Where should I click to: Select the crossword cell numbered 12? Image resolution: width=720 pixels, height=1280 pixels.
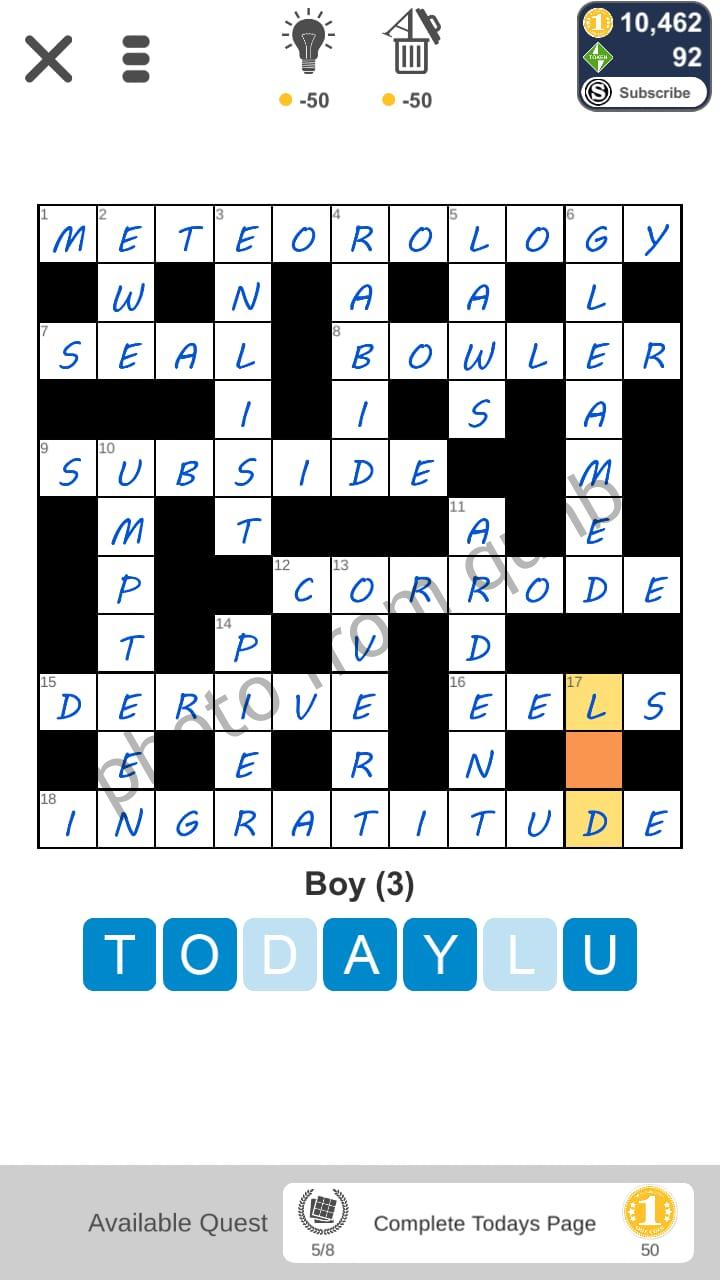click(x=302, y=586)
